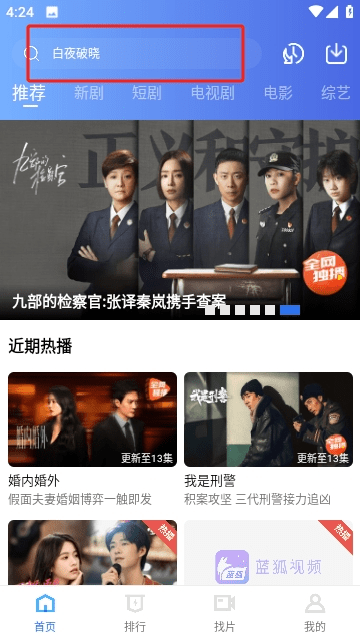Tap the 首页 home tab

click(45, 613)
